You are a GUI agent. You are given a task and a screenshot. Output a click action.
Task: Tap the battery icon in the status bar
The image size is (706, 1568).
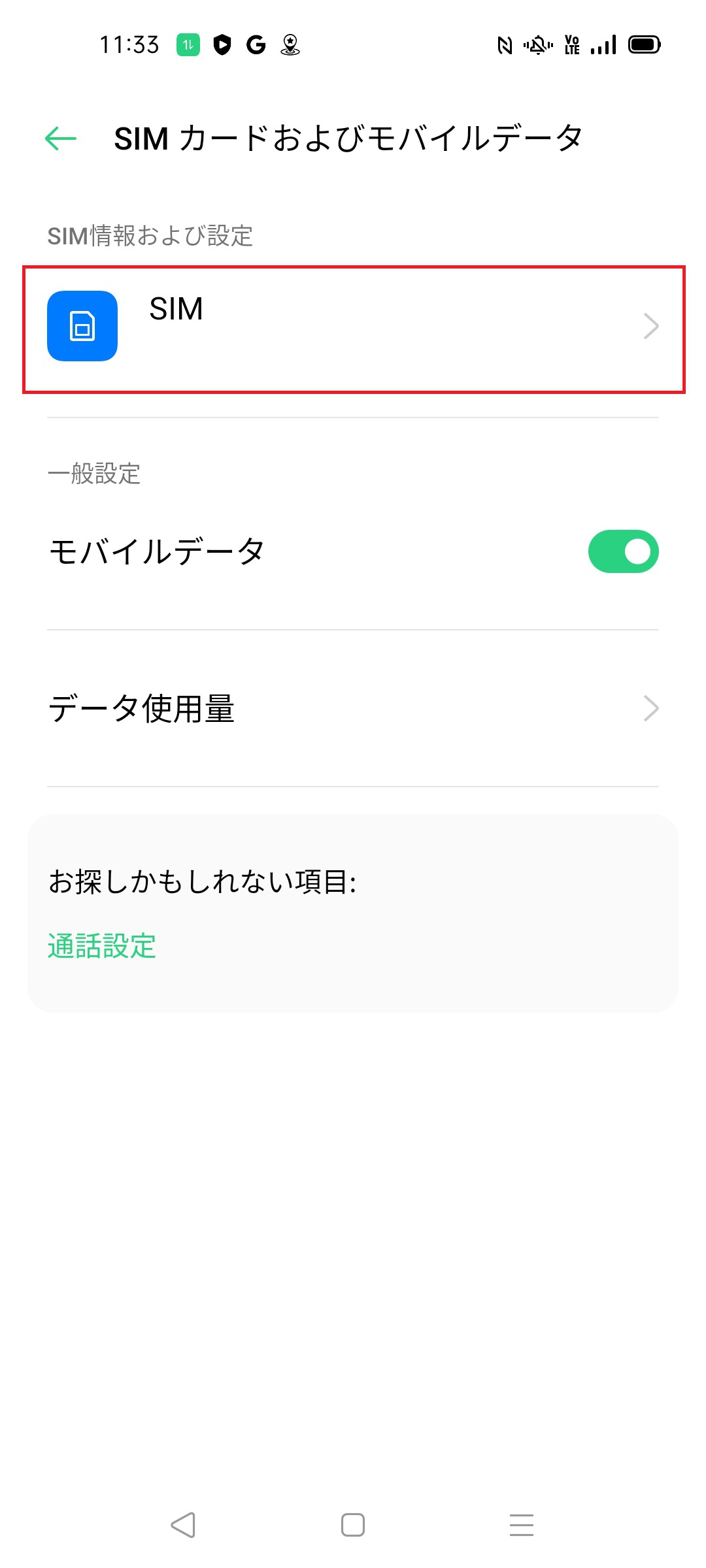645,44
